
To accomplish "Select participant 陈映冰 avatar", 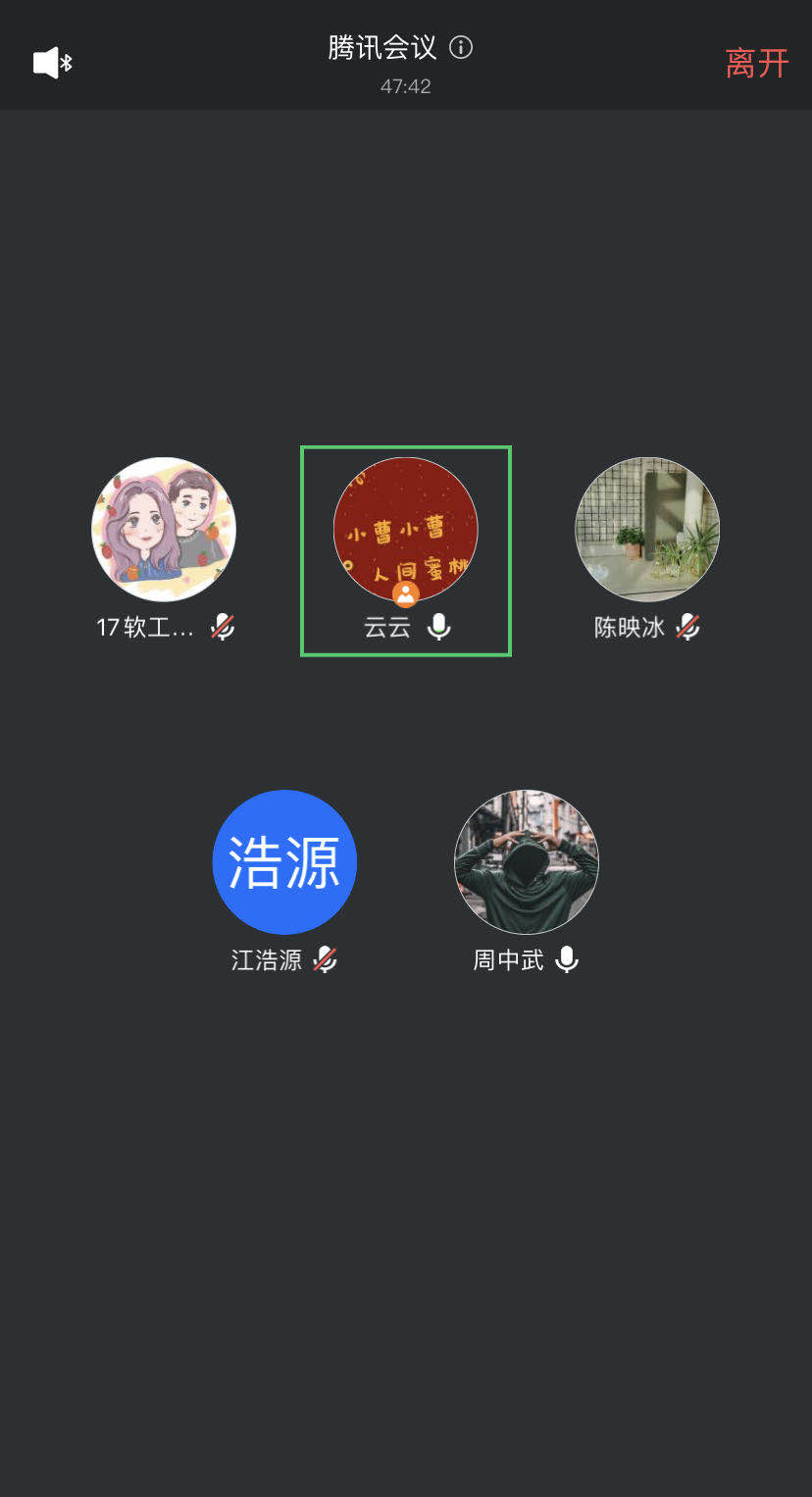I will tap(647, 530).
